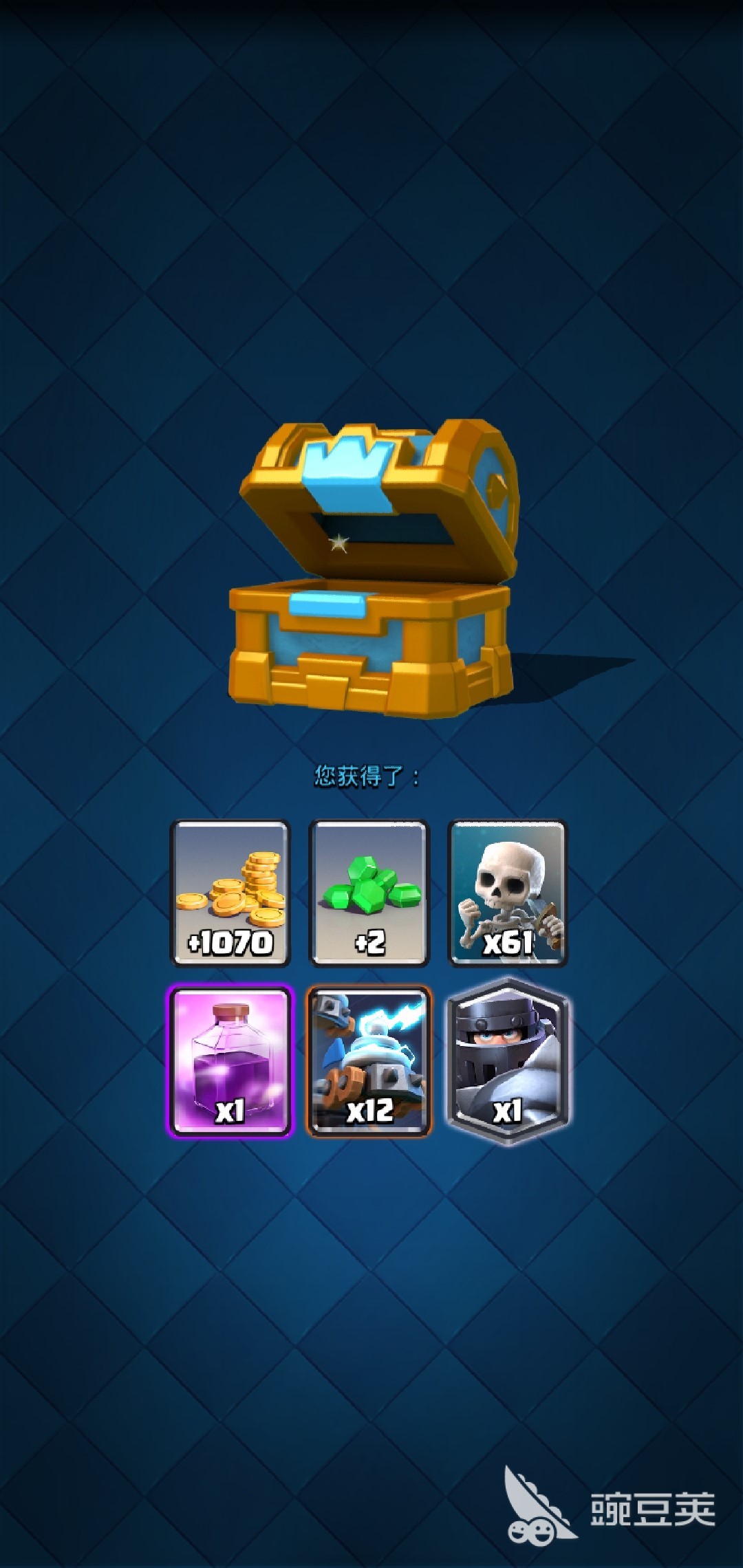Open the Zappies x12 card

(x=369, y=1061)
